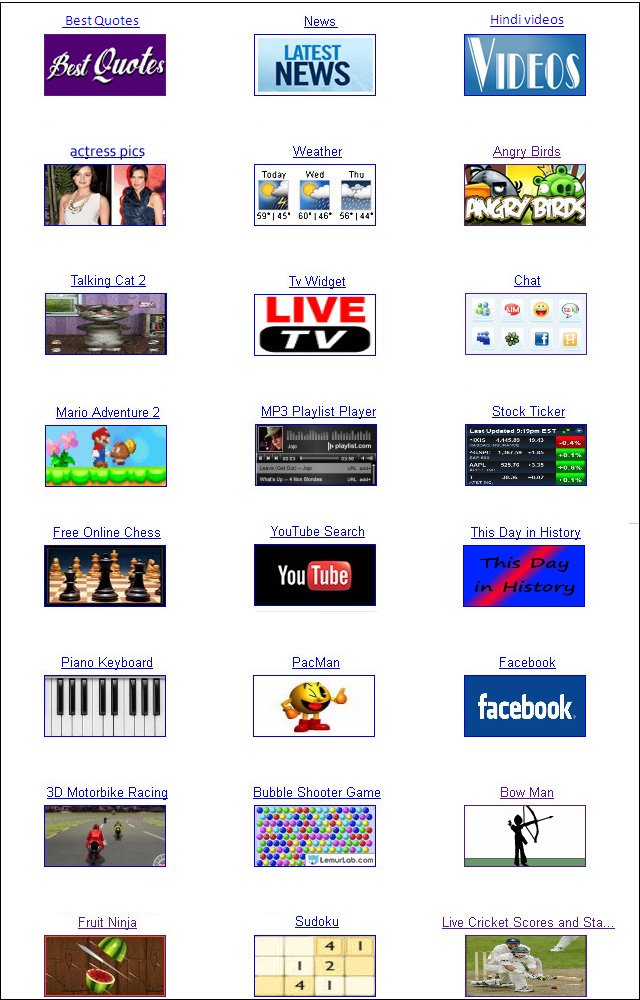The height and width of the screenshot is (1000, 640).
Task: Open the Piano Keyboard tile
Action: [105, 706]
